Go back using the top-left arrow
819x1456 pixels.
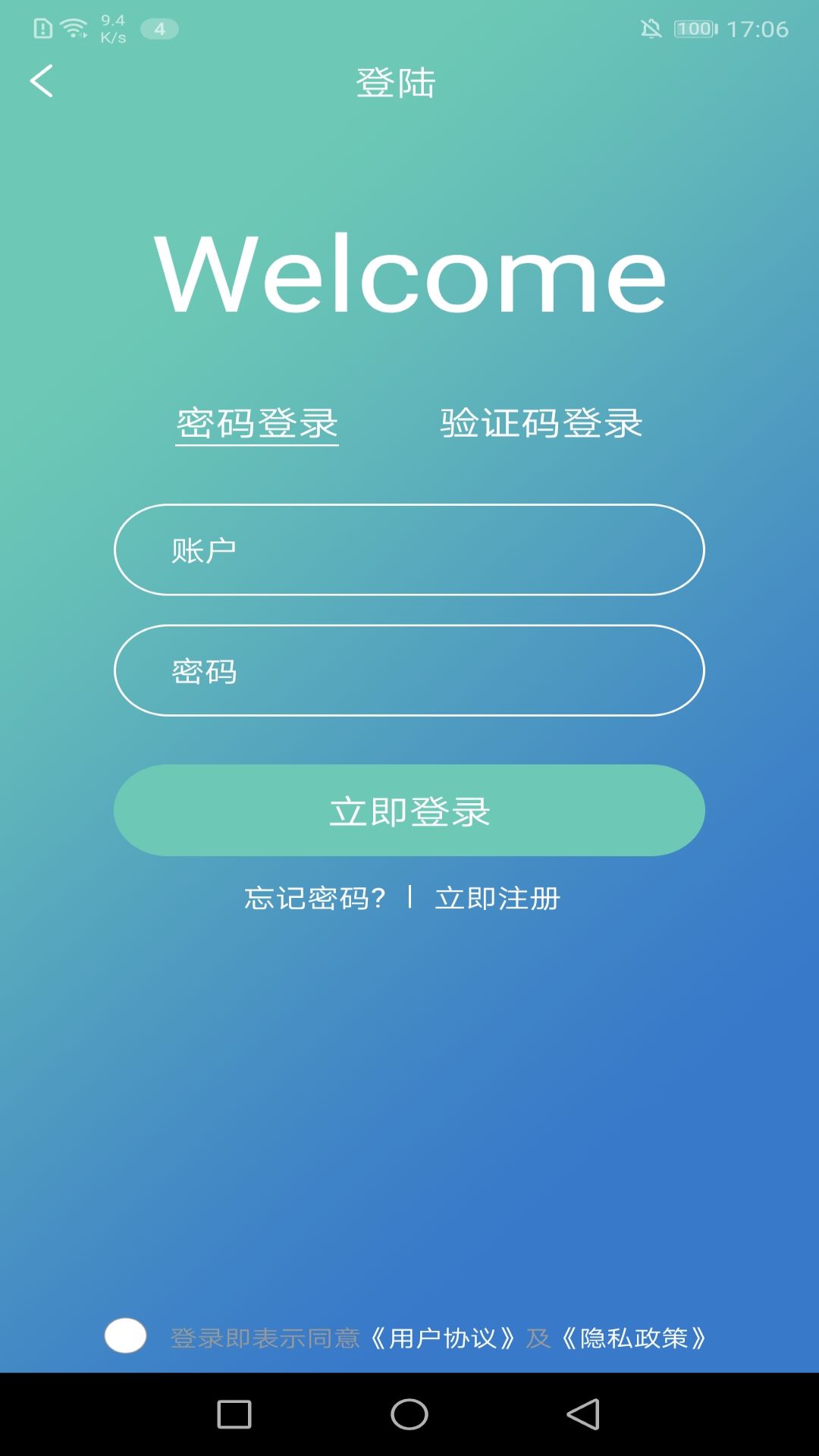pos(42,81)
